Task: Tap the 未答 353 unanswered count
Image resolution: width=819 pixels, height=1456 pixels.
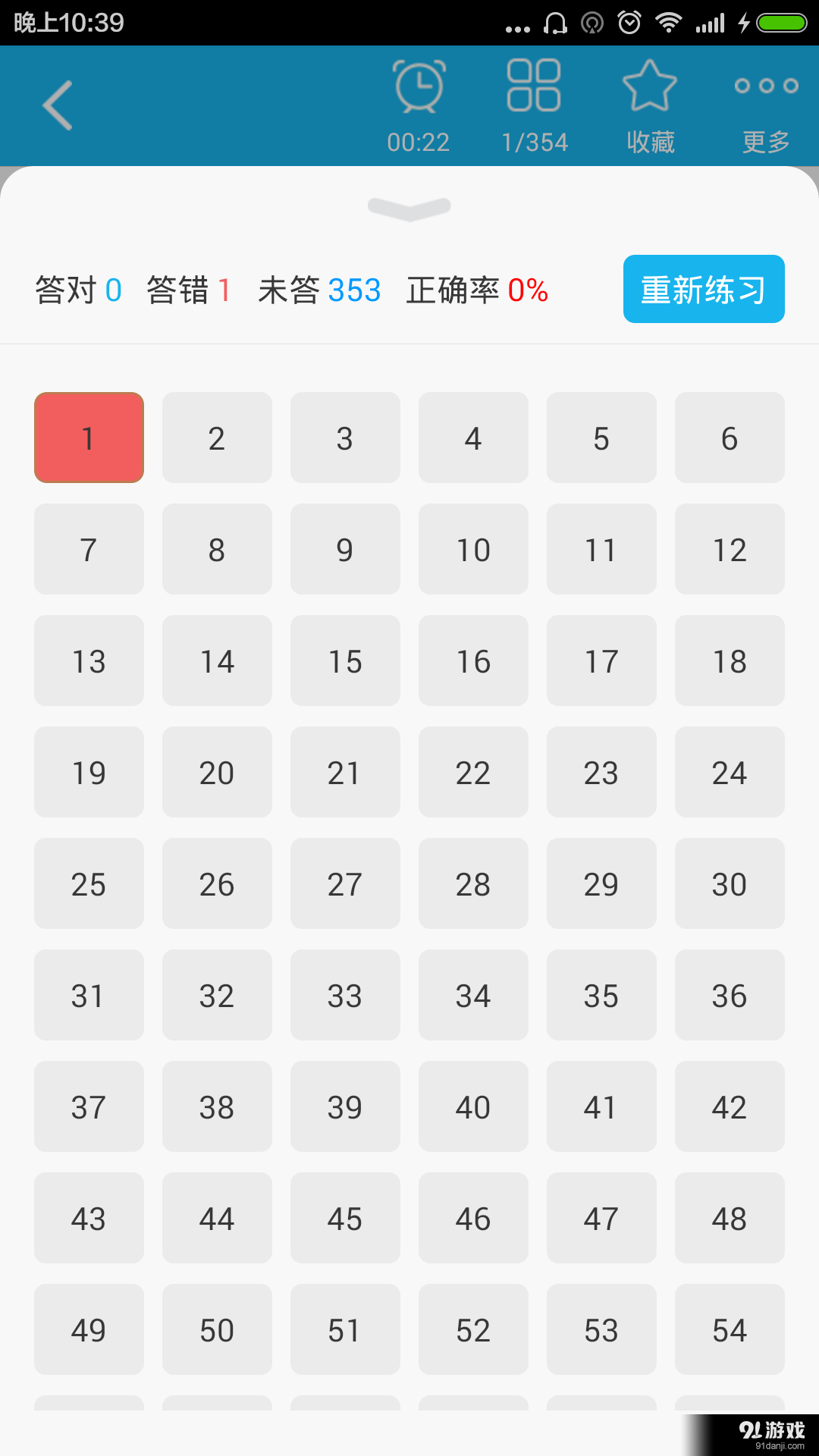Action: (320, 290)
